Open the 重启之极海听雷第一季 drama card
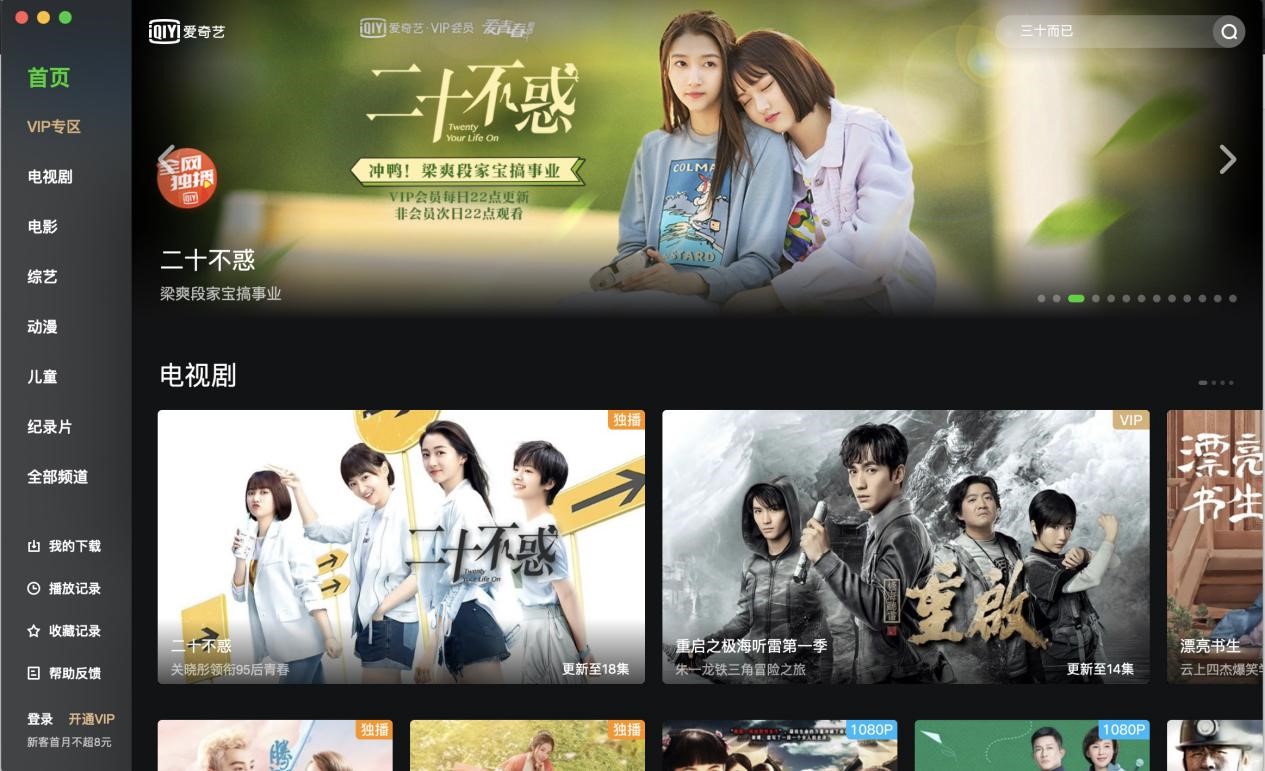The image size is (1265, 771). click(x=905, y=547)
